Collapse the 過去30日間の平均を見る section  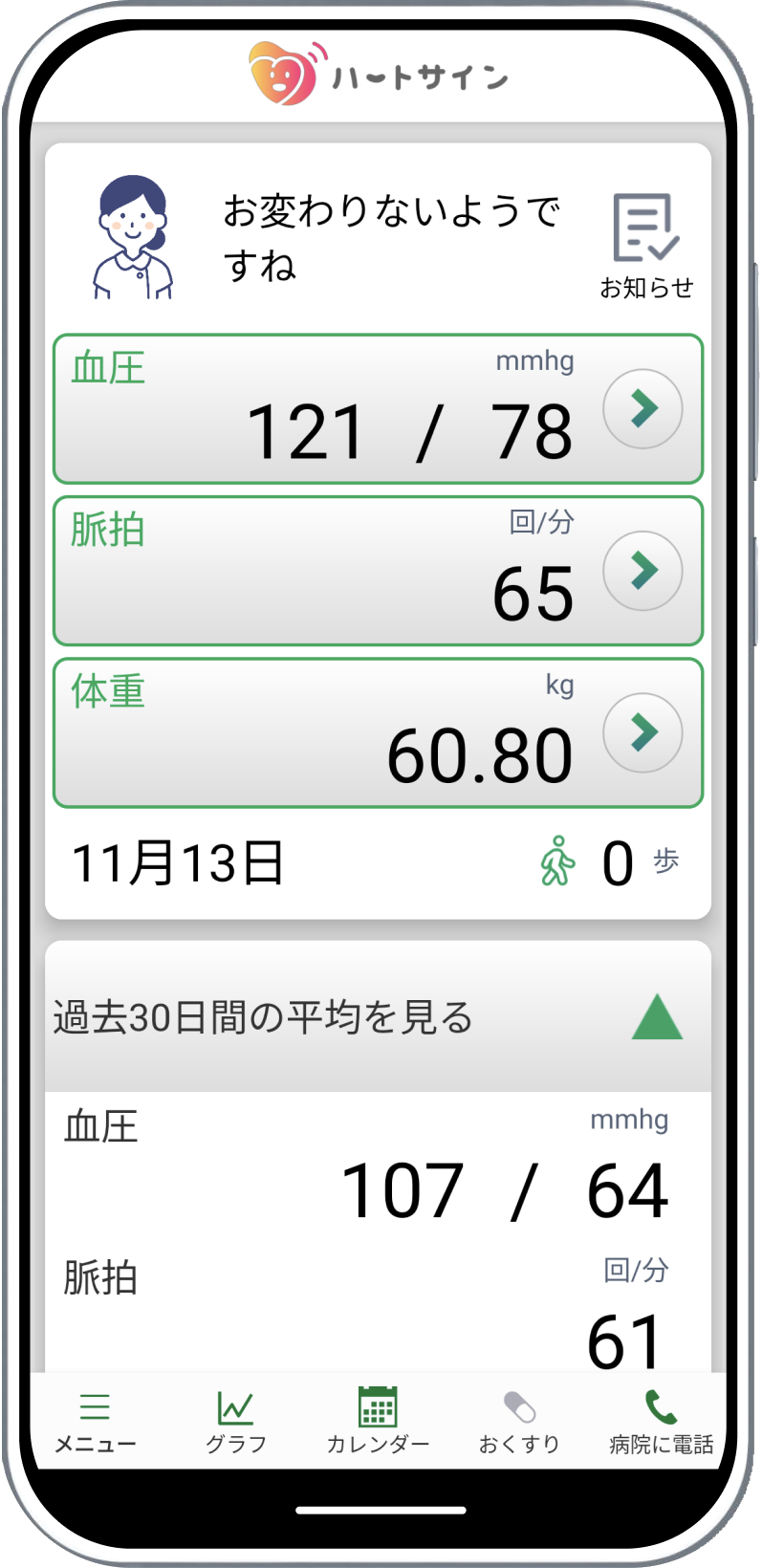[657, 1017]
